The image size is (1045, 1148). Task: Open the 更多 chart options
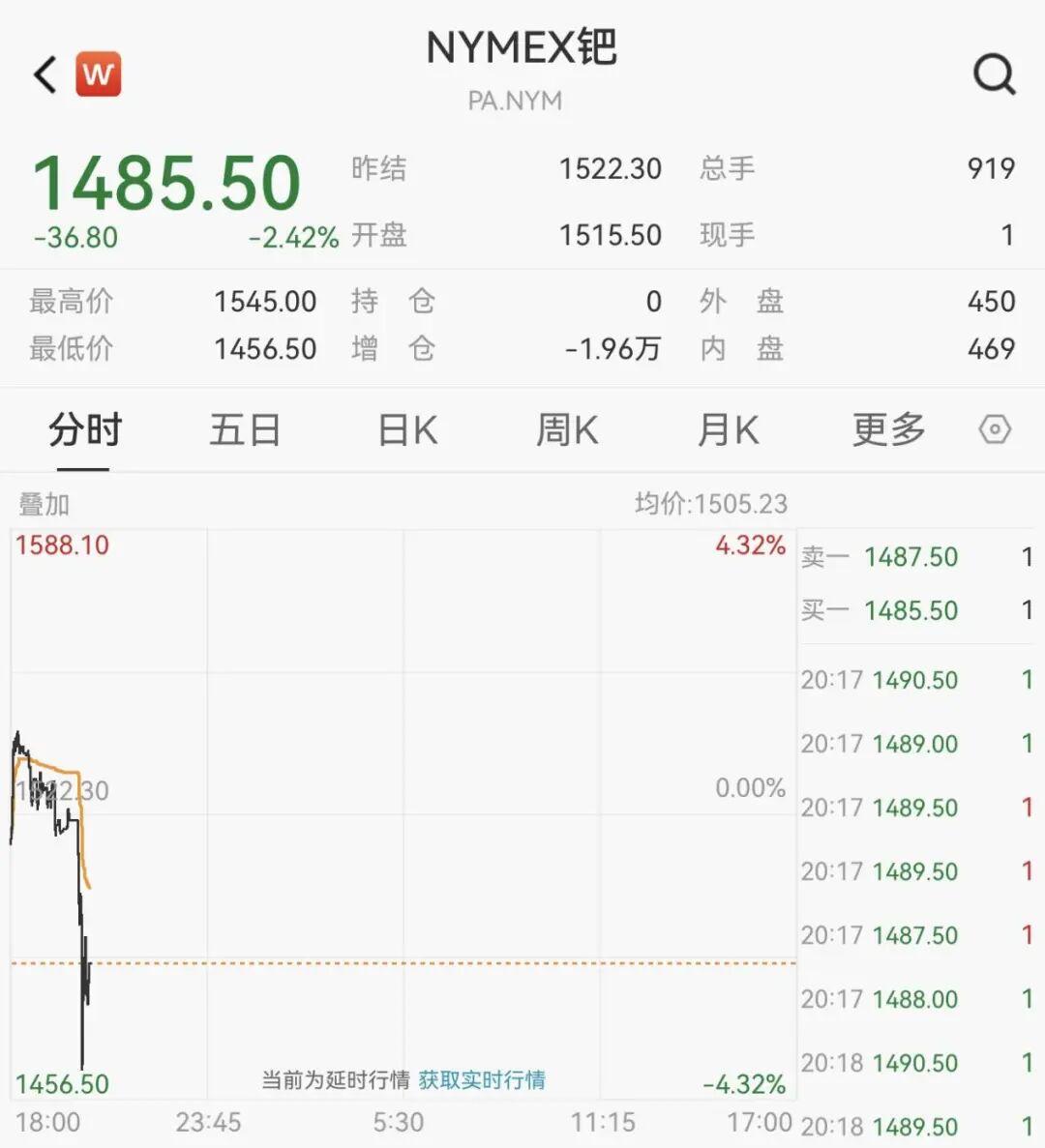click(x=888, y=430)
